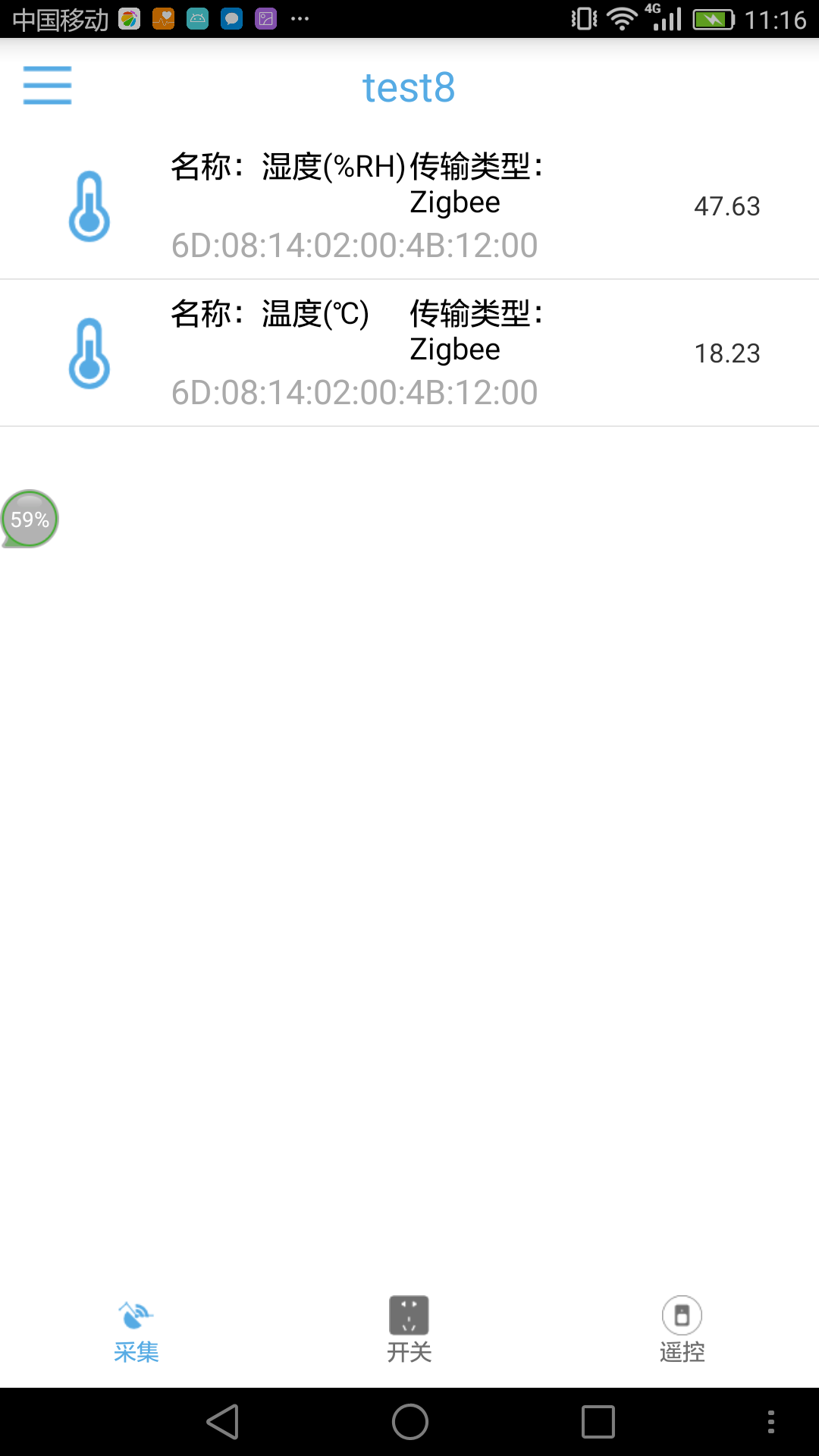Go back with the system back button
This screenshot has width=819, height=1456.
(223, 1422)
